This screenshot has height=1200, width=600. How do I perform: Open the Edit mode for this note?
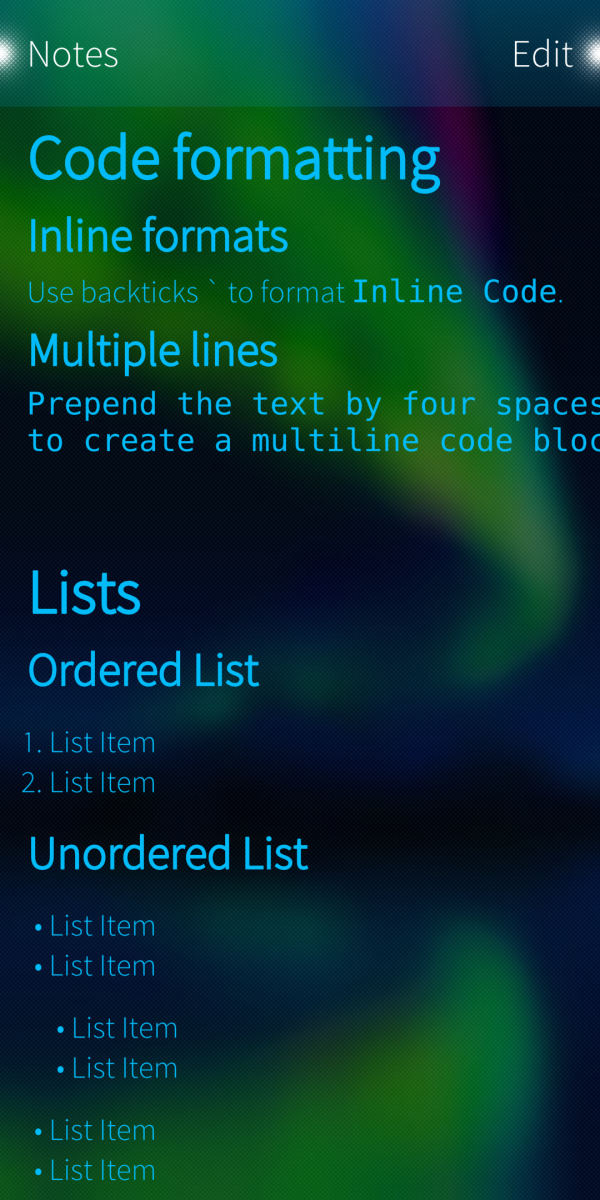coord(543,54)
